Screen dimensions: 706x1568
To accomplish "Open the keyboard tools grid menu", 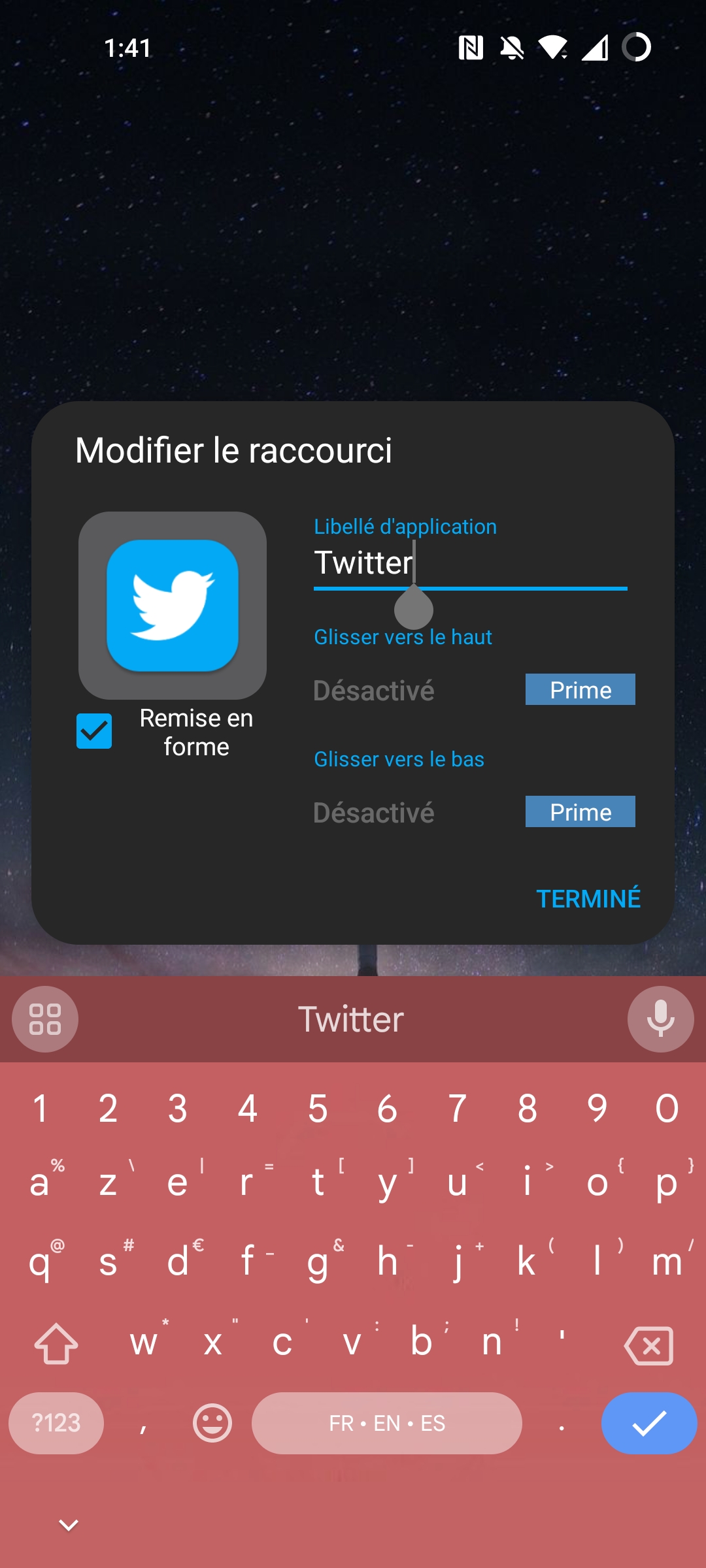I will pos(45,1019).
